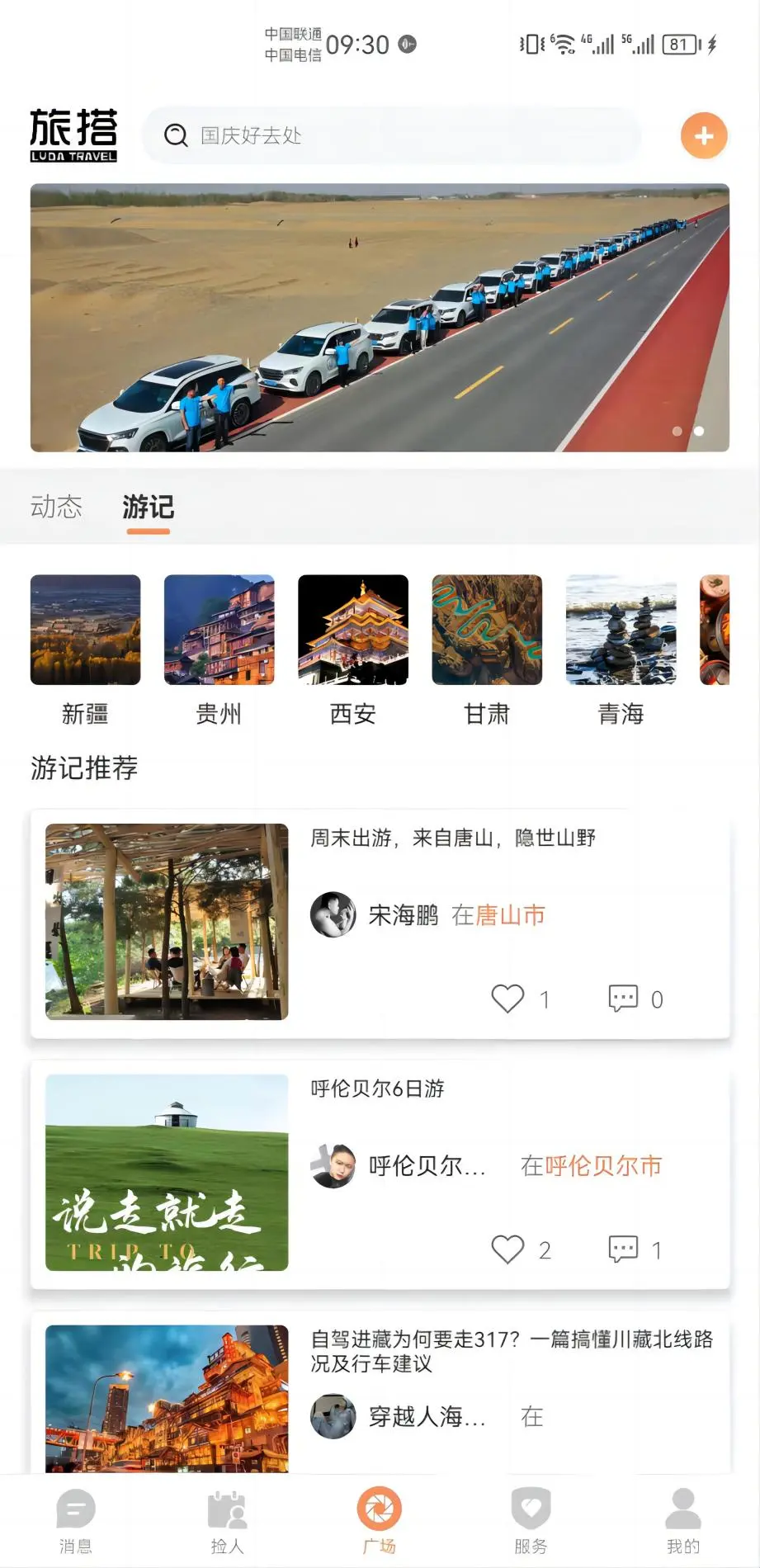
Task: Toggle the like on the Hulunbuir travel note
Action: (x=509, y=1249)
